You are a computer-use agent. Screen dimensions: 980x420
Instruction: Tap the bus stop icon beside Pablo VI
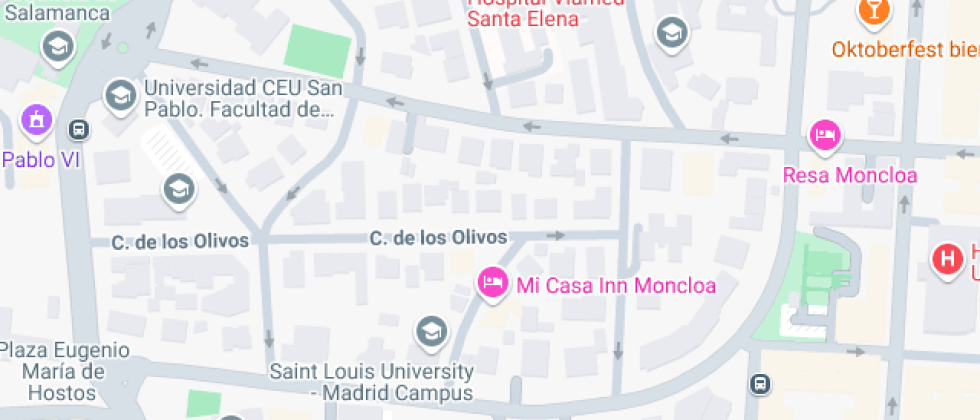[79, 130]
